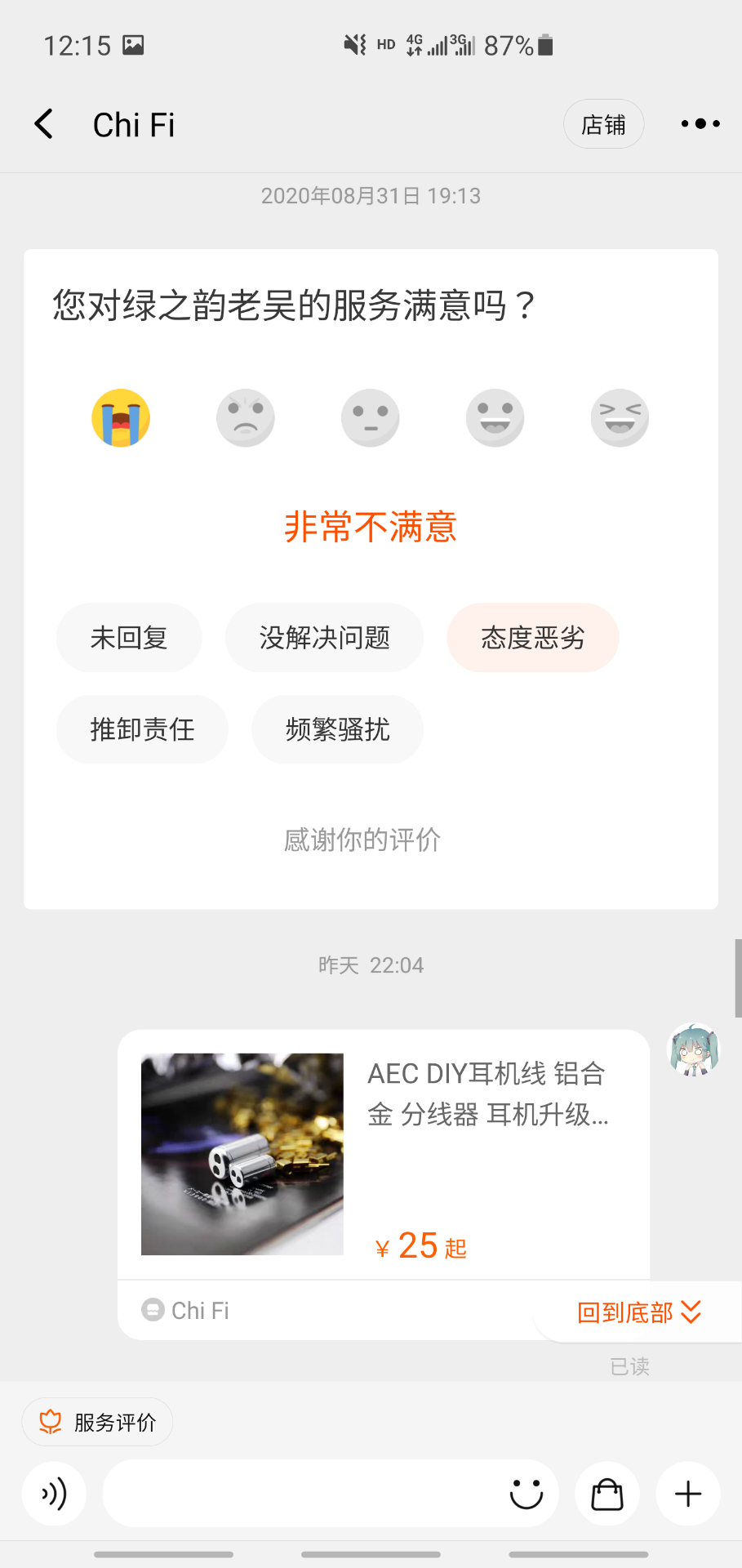The width and height of the screenshot is (742, 1568).
Task: Open the three-dot overflow menu
Action: pyautogui.click(x=700, y=124)
